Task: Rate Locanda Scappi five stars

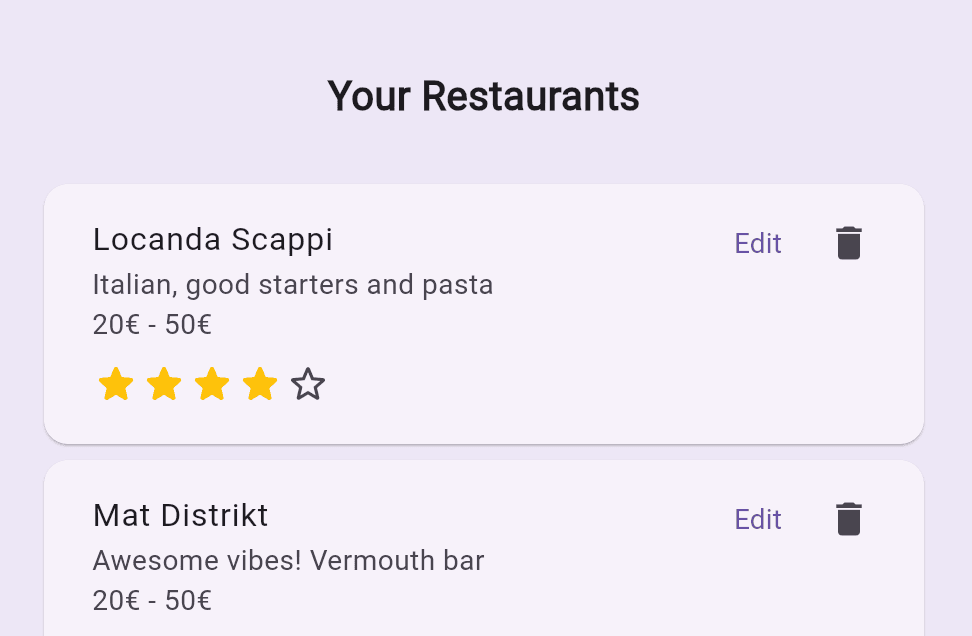Action: (x=308, y=384)
